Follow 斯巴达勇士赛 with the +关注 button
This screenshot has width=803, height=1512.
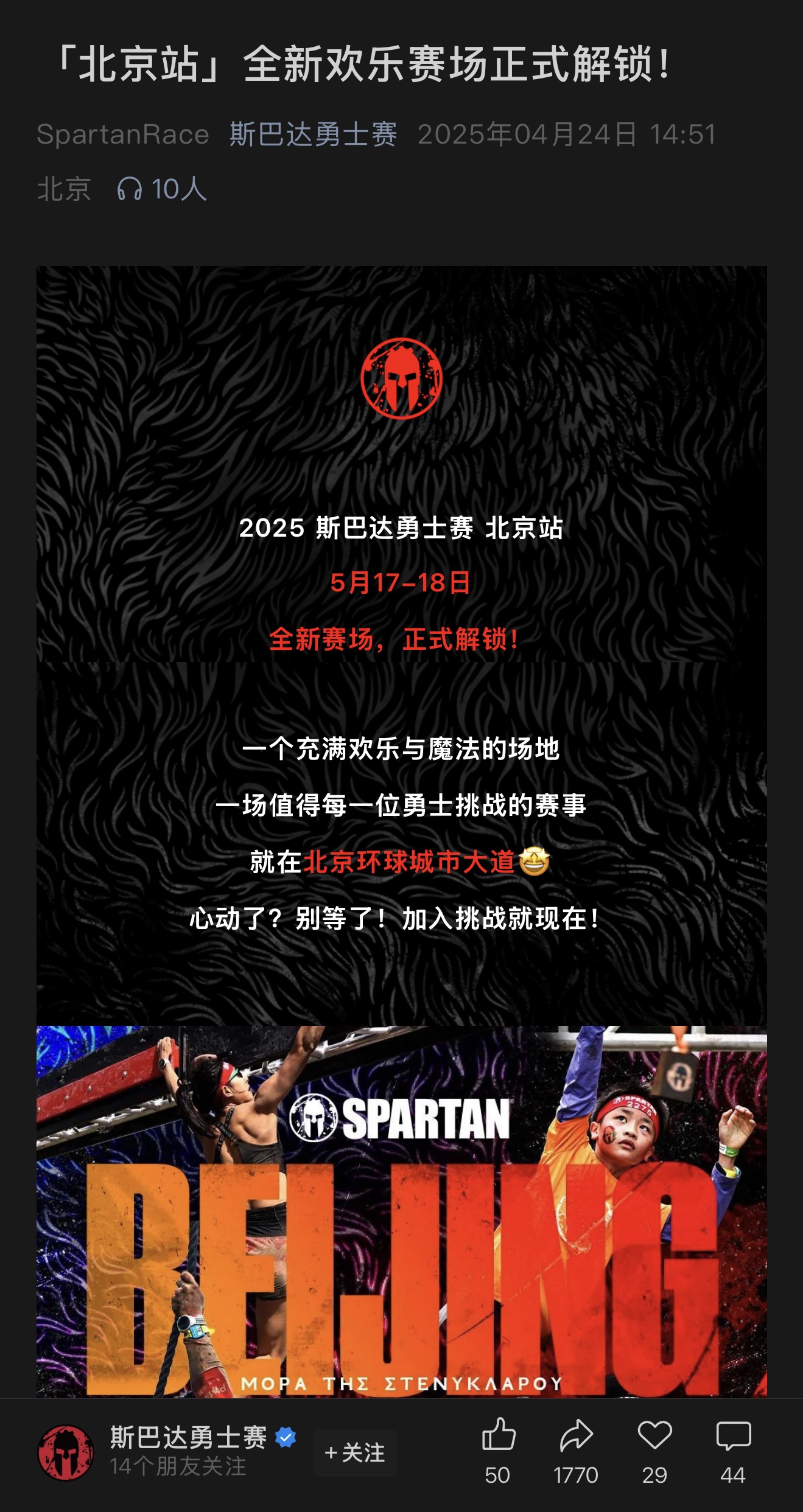coord(354,1452)
